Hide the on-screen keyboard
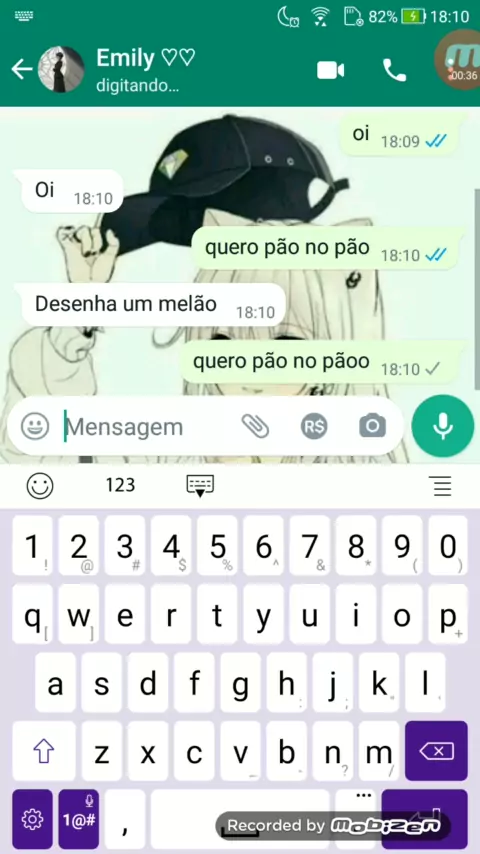 (200, 485)
